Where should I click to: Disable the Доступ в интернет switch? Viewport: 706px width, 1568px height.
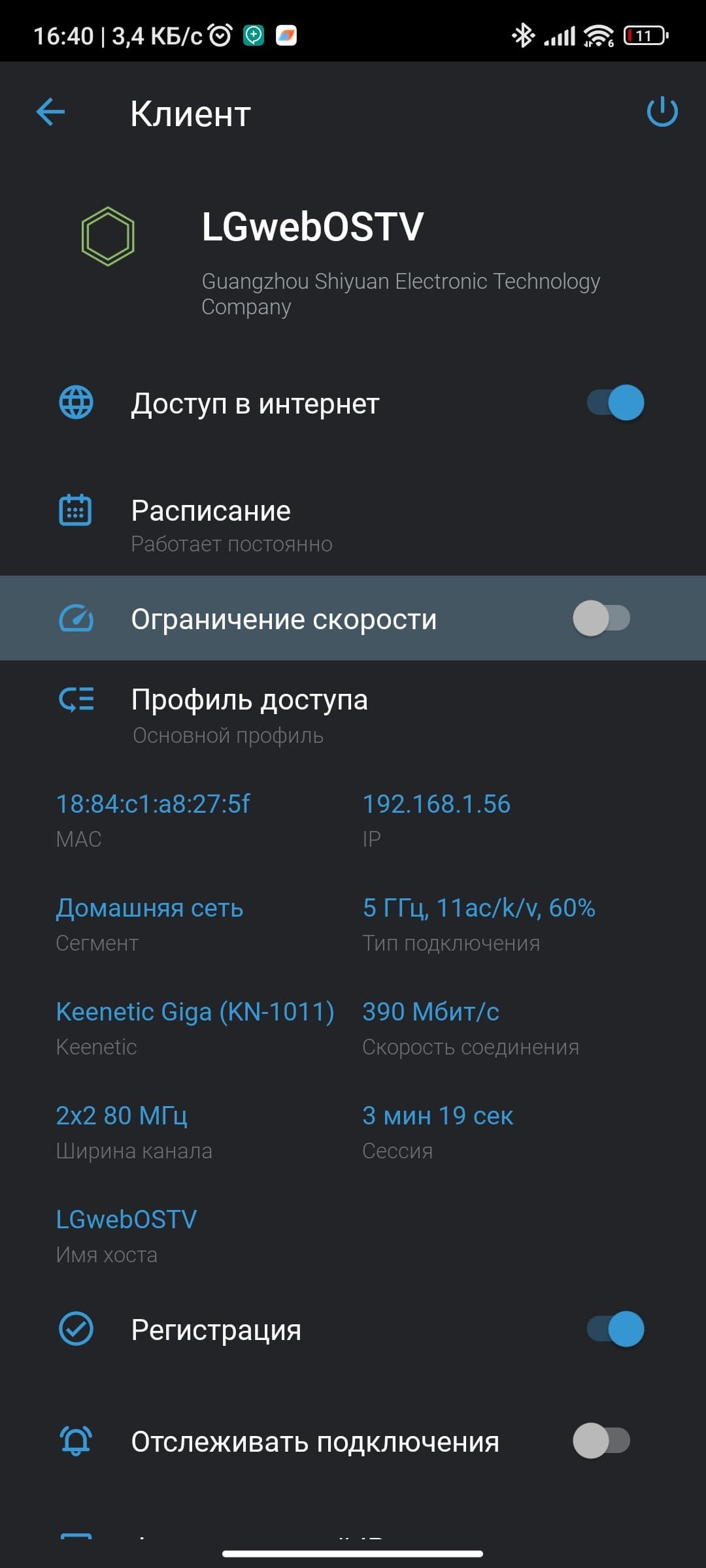[x=615, y=402]
